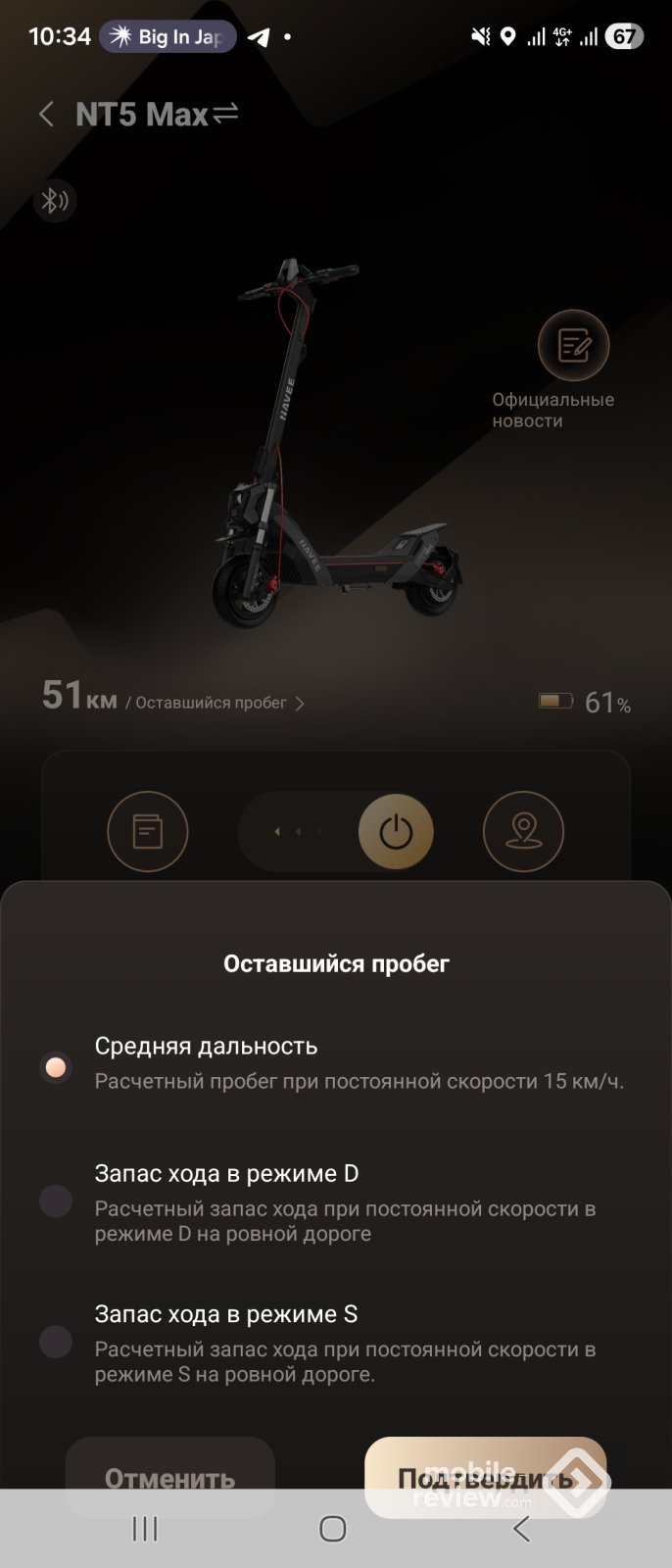Screen dimensions: 672x1568
Task: Tap the Bluetooth connection icon
Action: pyautogui.click(x=55, y=201)
